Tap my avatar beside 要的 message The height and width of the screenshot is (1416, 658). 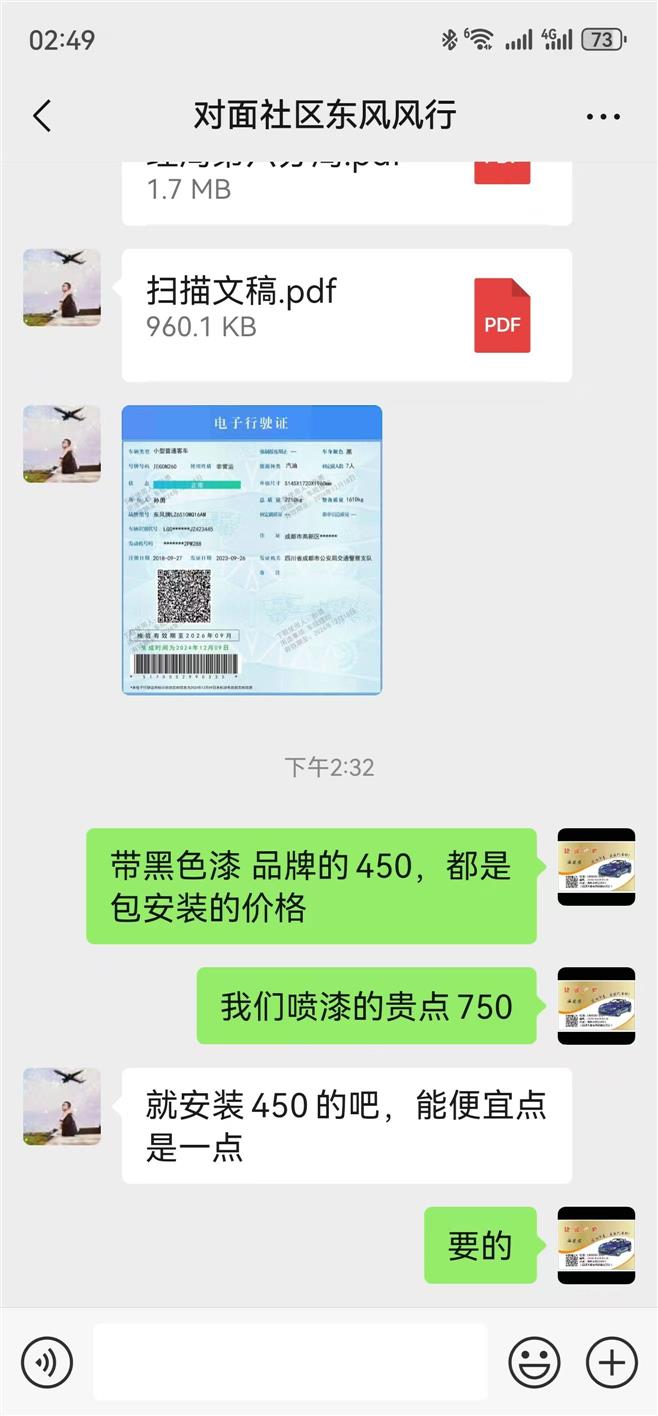596,1245
